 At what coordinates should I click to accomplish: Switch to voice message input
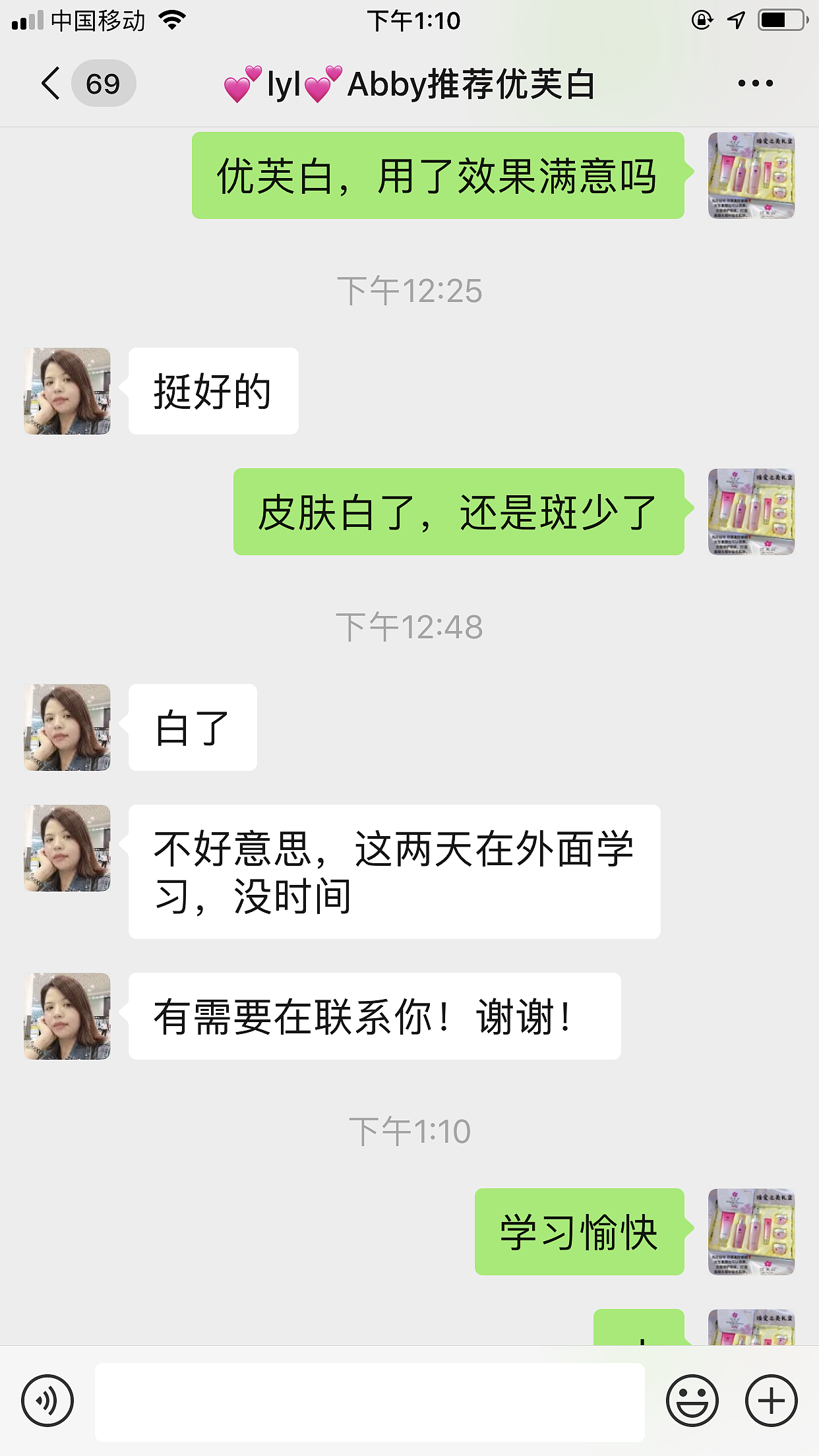tap(47, 1400)
